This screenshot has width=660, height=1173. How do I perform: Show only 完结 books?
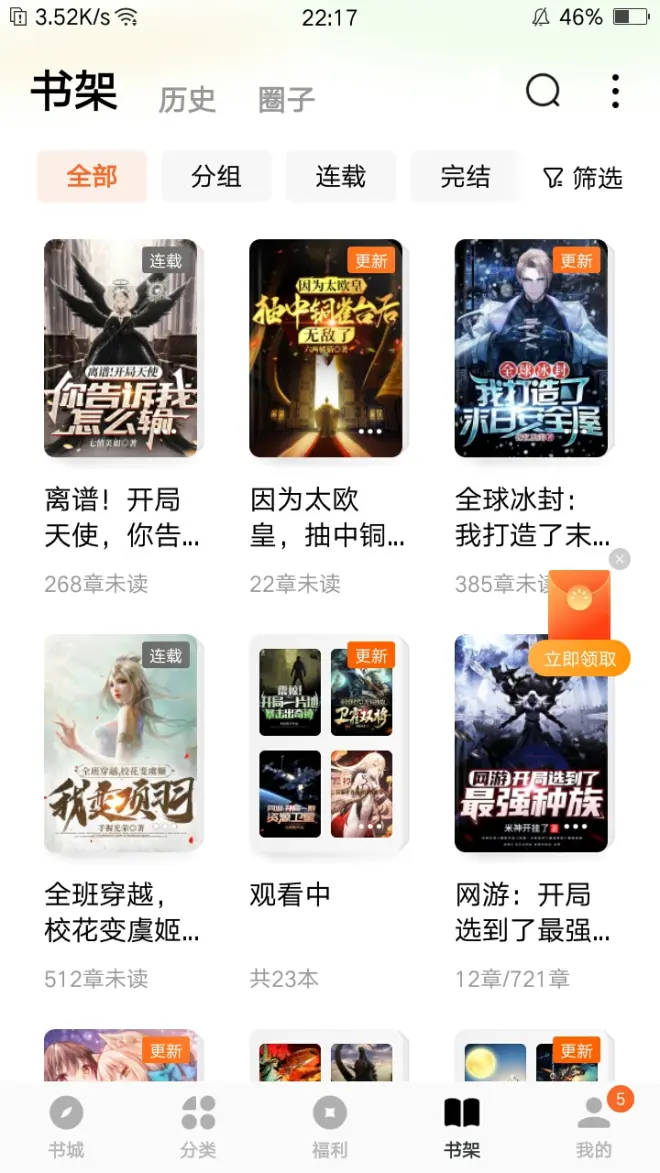[x=465, y=177]
